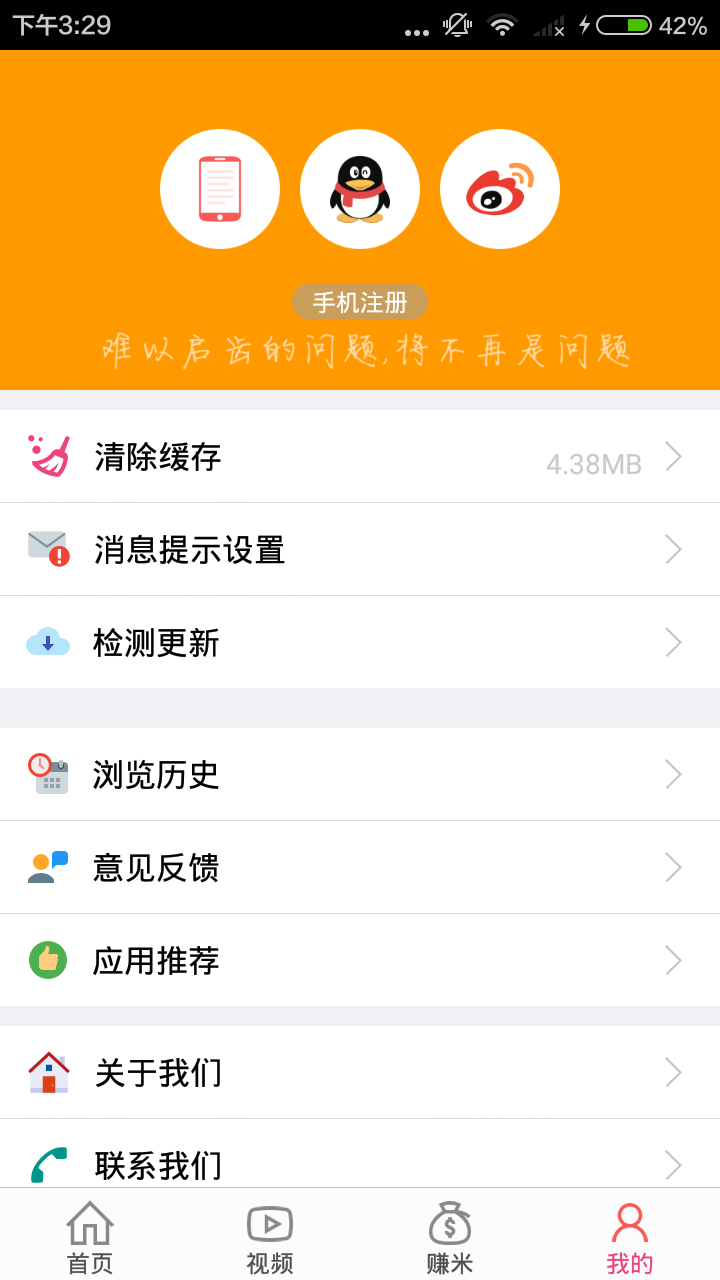Open 关于我们 from the list
Screen dimensions: 720x1280
click(x=157, y=1071)
